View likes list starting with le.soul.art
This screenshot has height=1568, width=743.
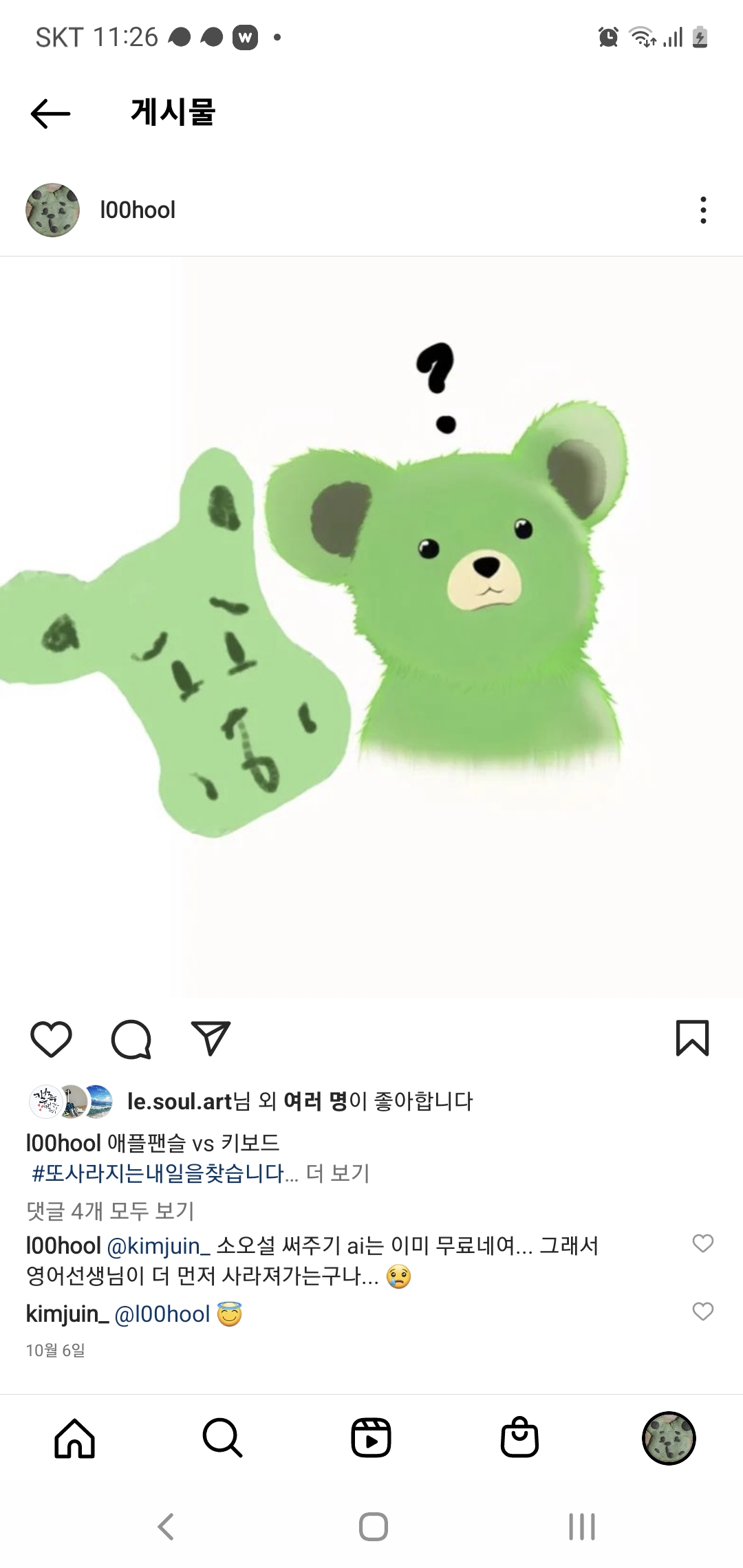point(300,1101)
